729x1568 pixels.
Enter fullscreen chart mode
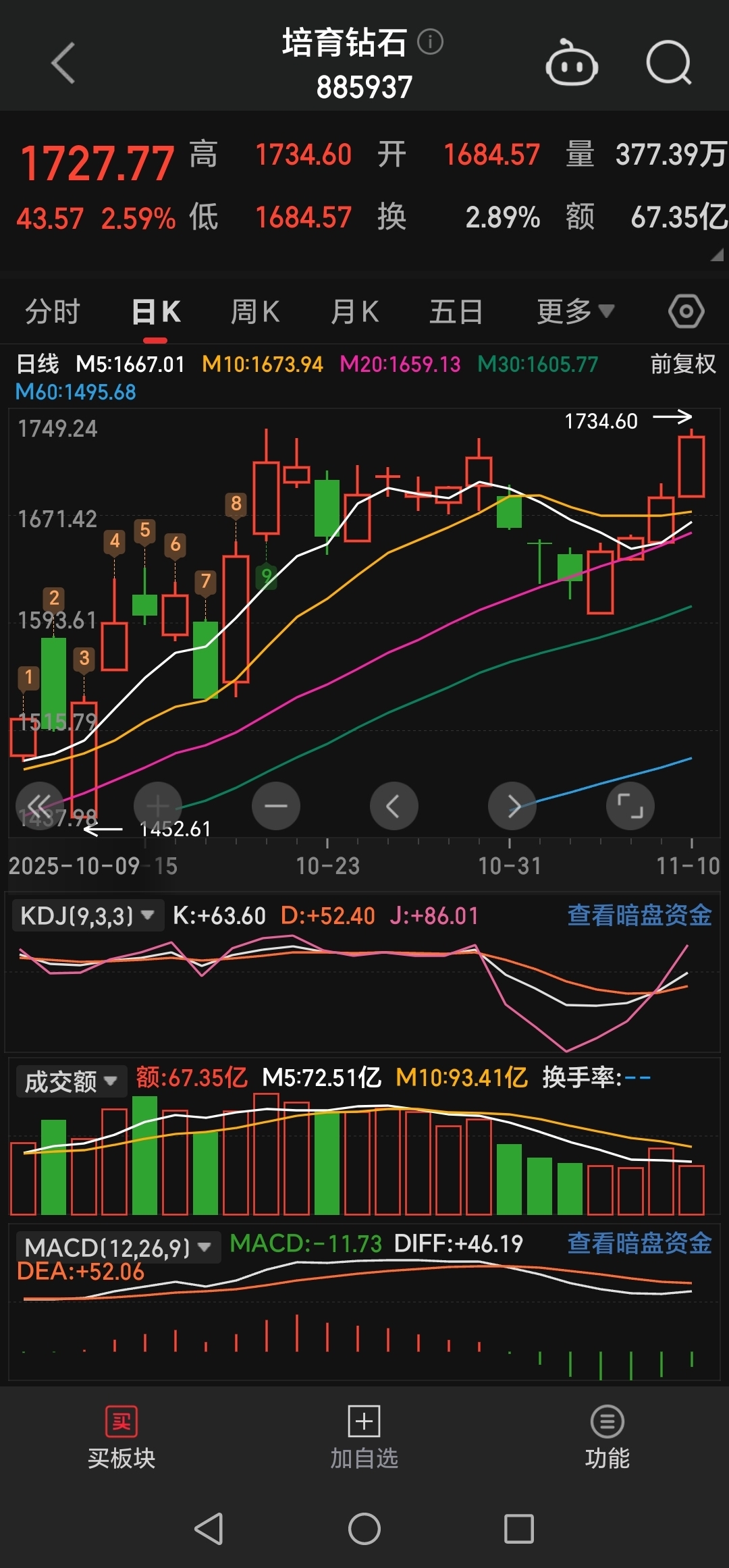(x=630, y=806)
